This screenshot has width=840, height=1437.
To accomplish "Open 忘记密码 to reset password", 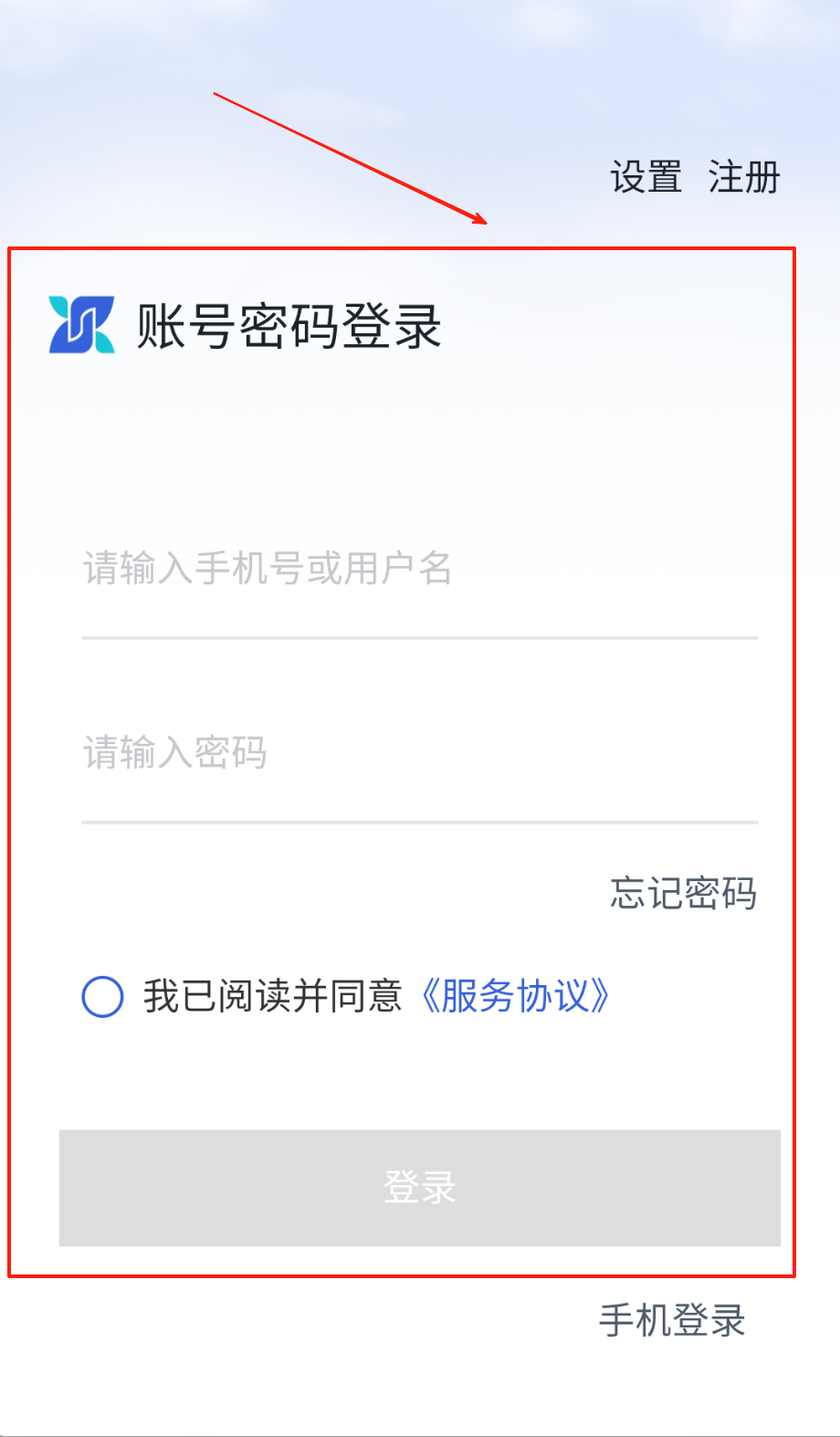I will click(x=683, y=893).
